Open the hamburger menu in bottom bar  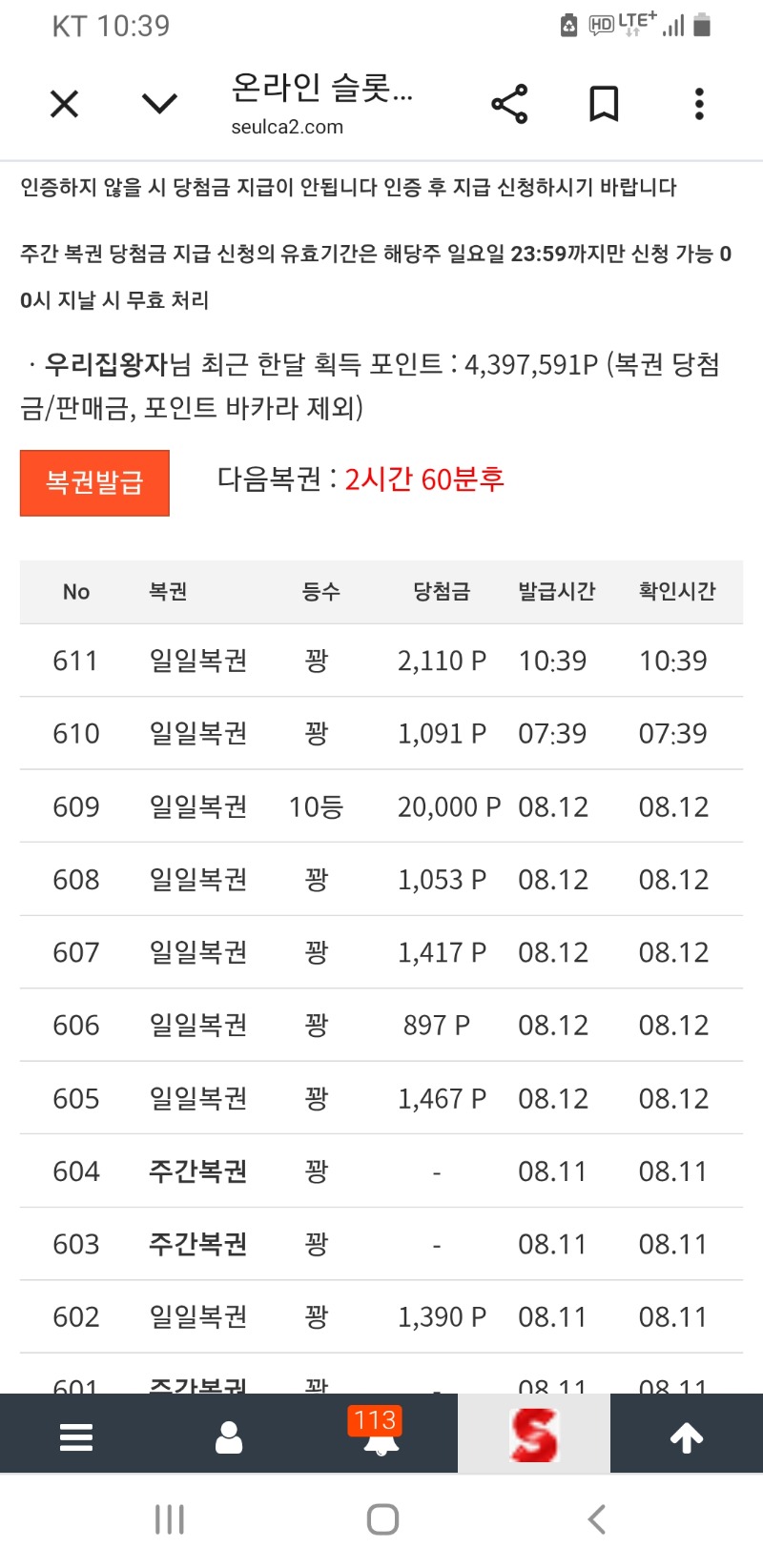click(76, 1436)
